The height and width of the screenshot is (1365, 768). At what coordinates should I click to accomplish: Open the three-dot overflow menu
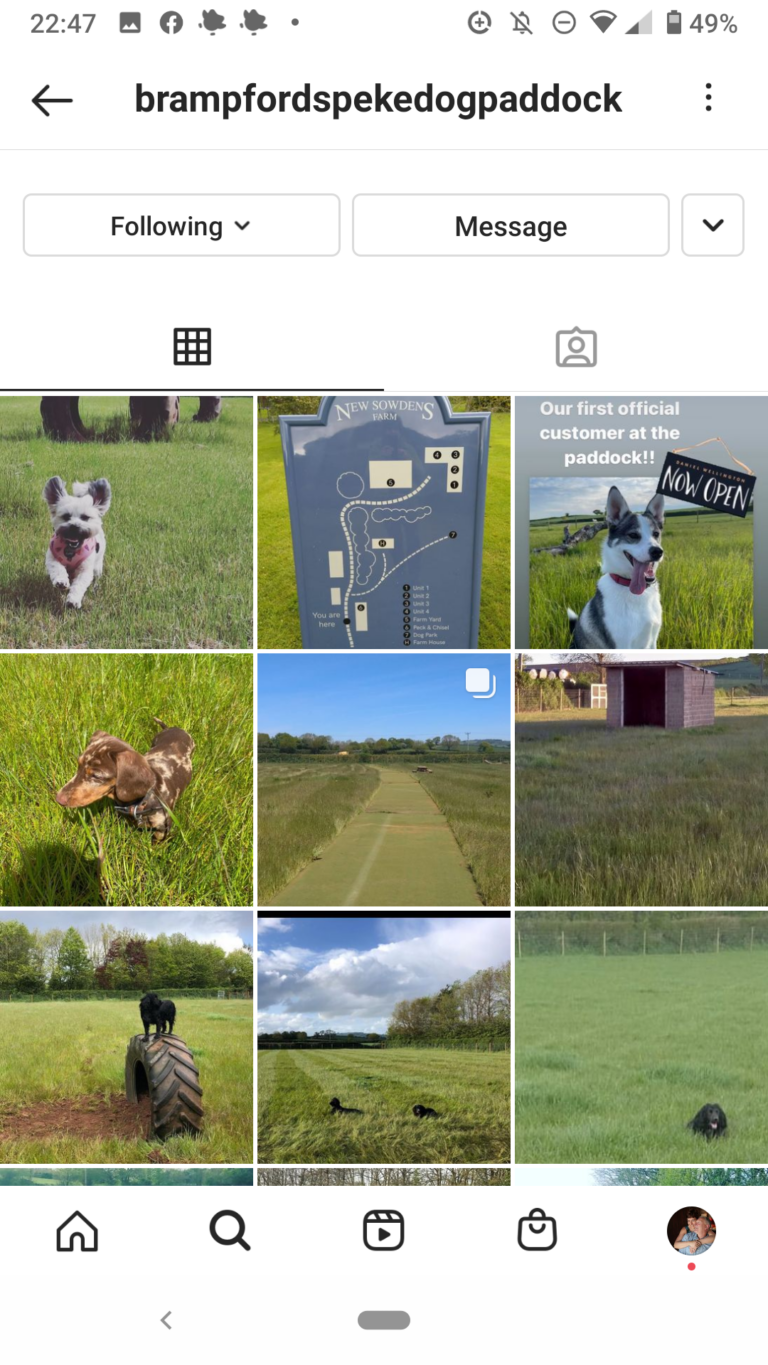[x=708, y=98]
